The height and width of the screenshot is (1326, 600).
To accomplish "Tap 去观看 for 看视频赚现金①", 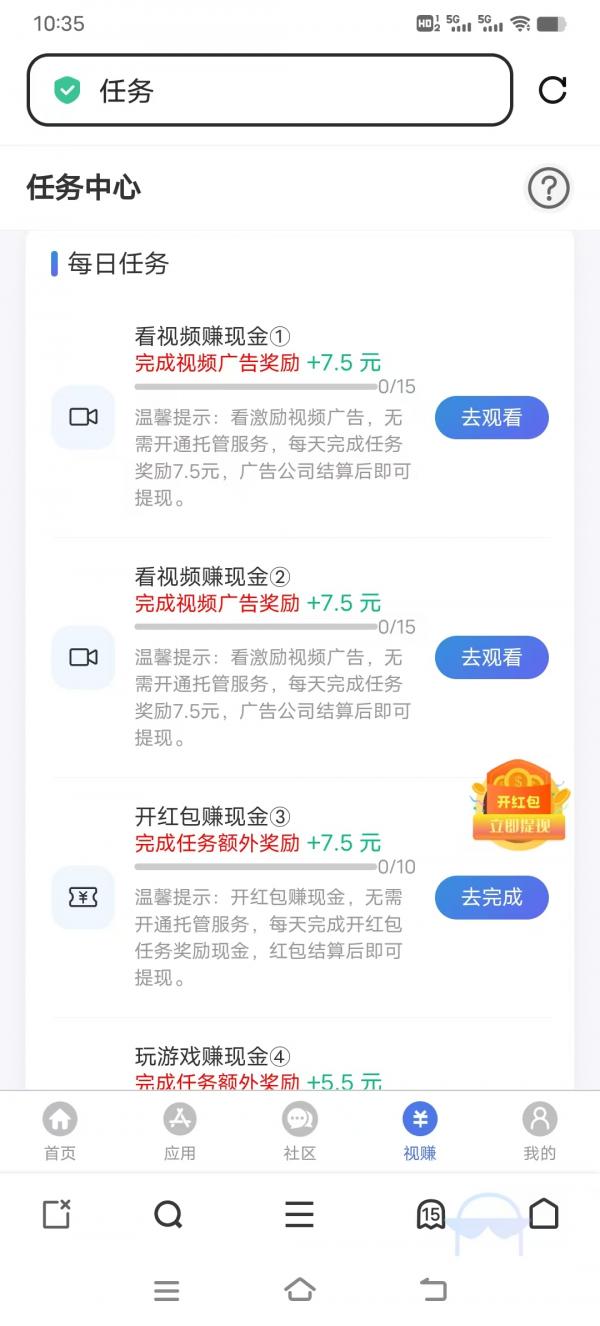I will coord(491,417).
